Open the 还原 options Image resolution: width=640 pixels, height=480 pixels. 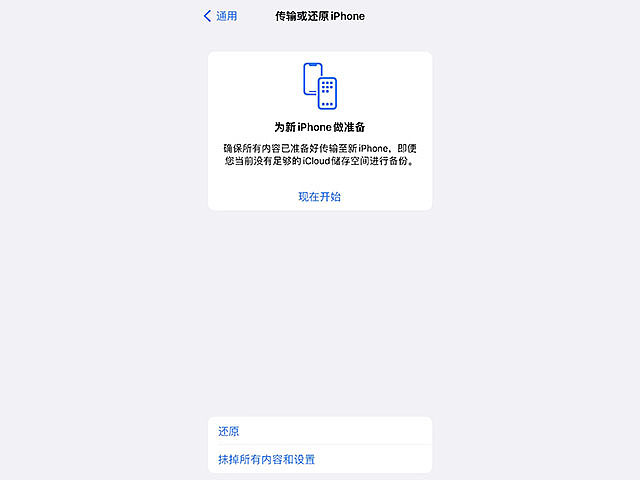[229, 431]
